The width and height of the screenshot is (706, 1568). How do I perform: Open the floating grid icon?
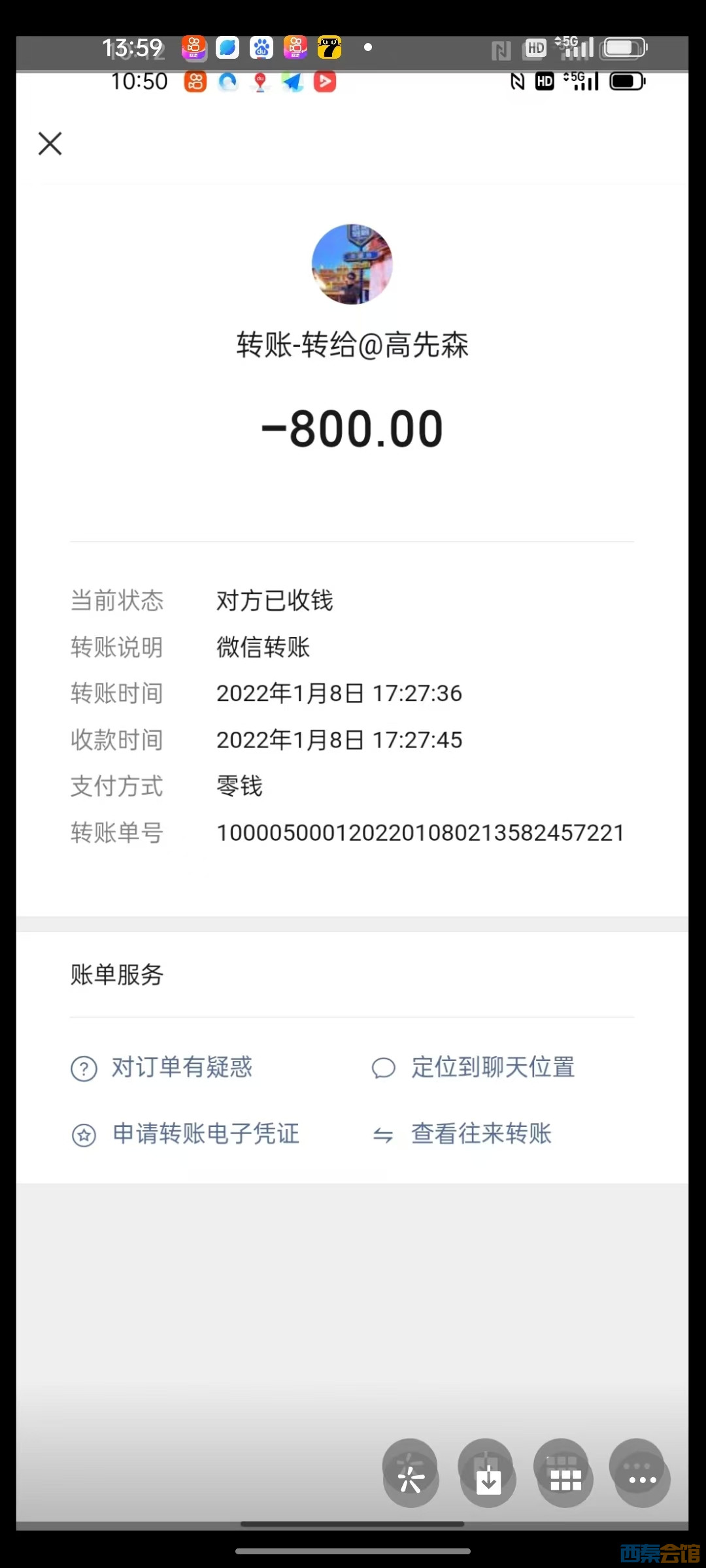(x=565, y=1479)
